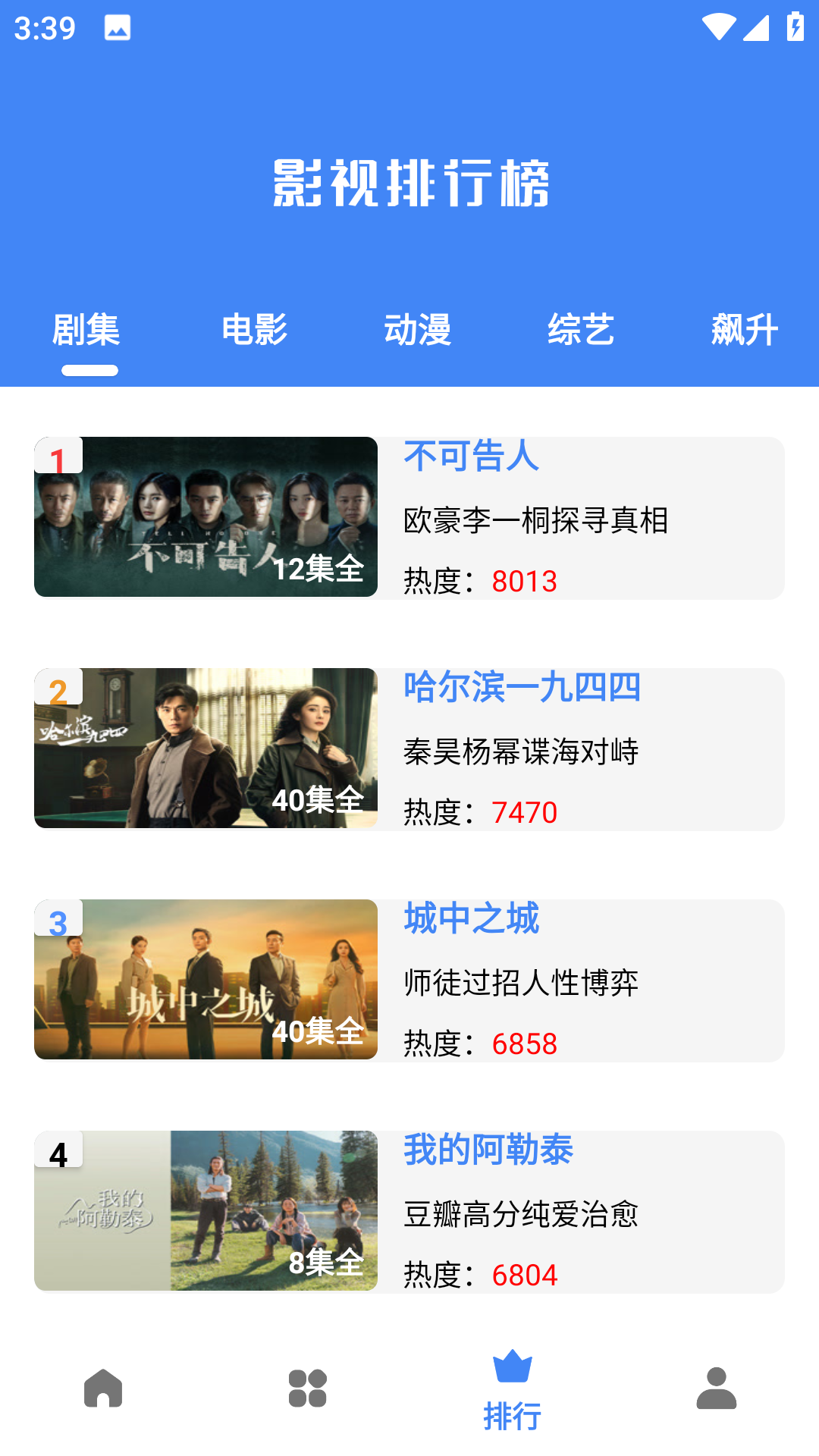Tap the 城中之城 poster thumbnail

[x=205, y=979]
